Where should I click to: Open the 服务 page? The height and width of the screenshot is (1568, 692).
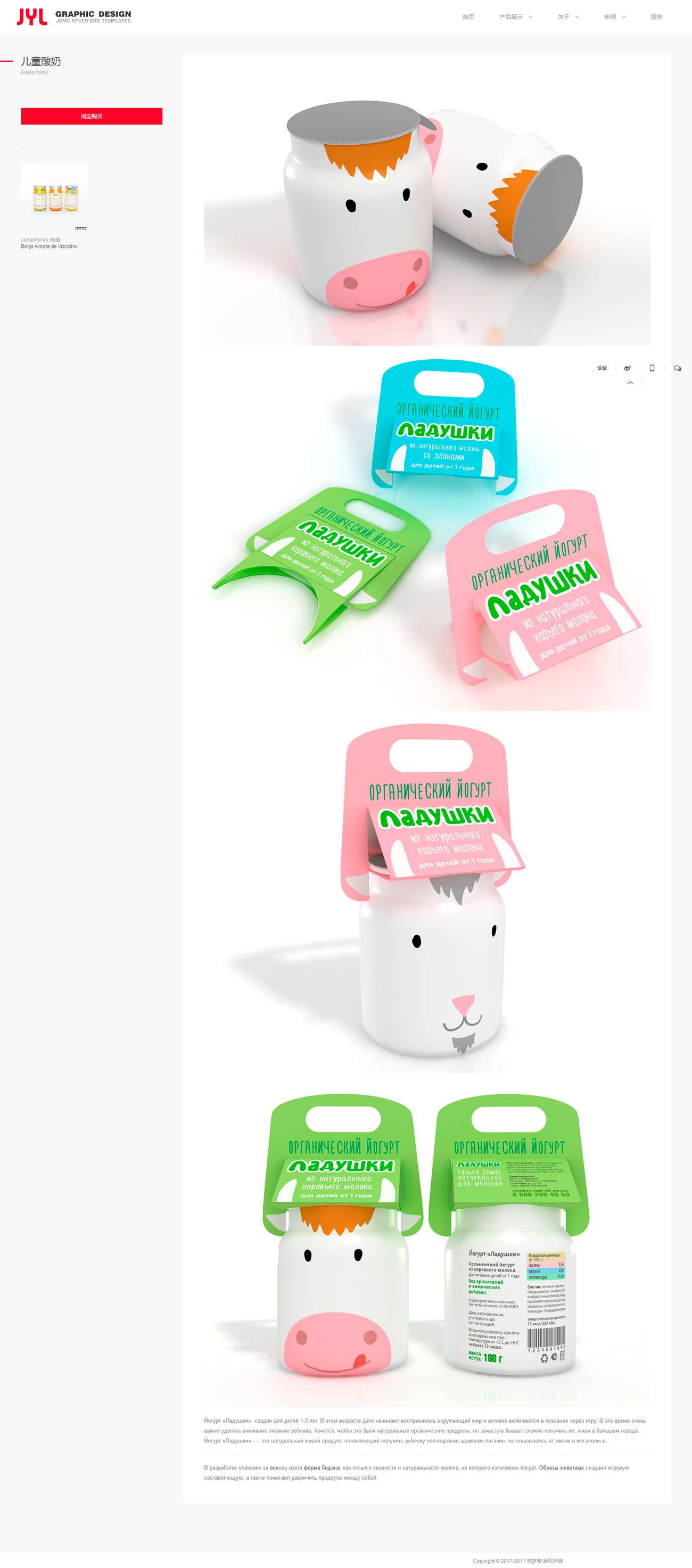[x=655, y=17]
